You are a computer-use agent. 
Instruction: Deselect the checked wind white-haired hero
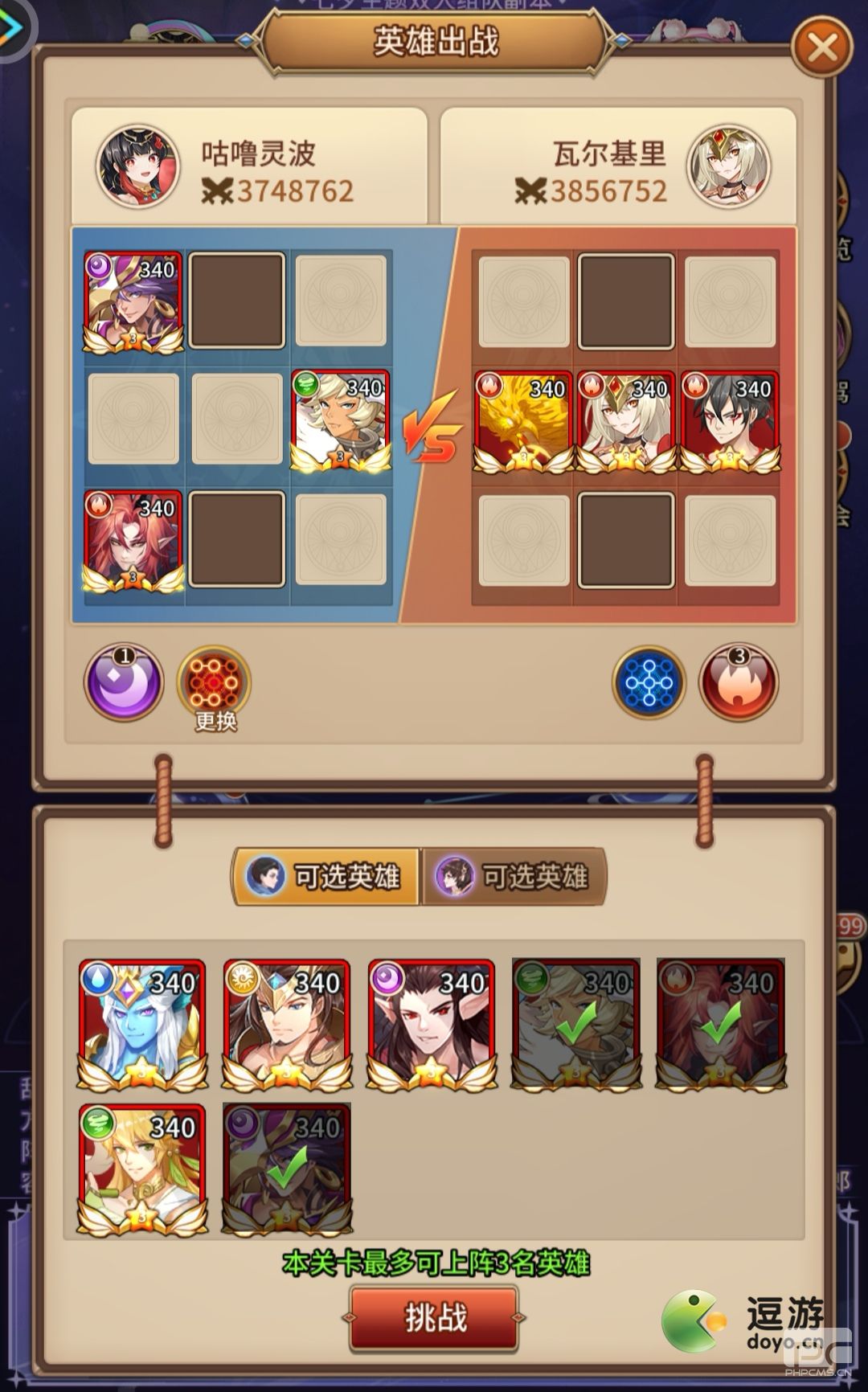[576, 1024]
